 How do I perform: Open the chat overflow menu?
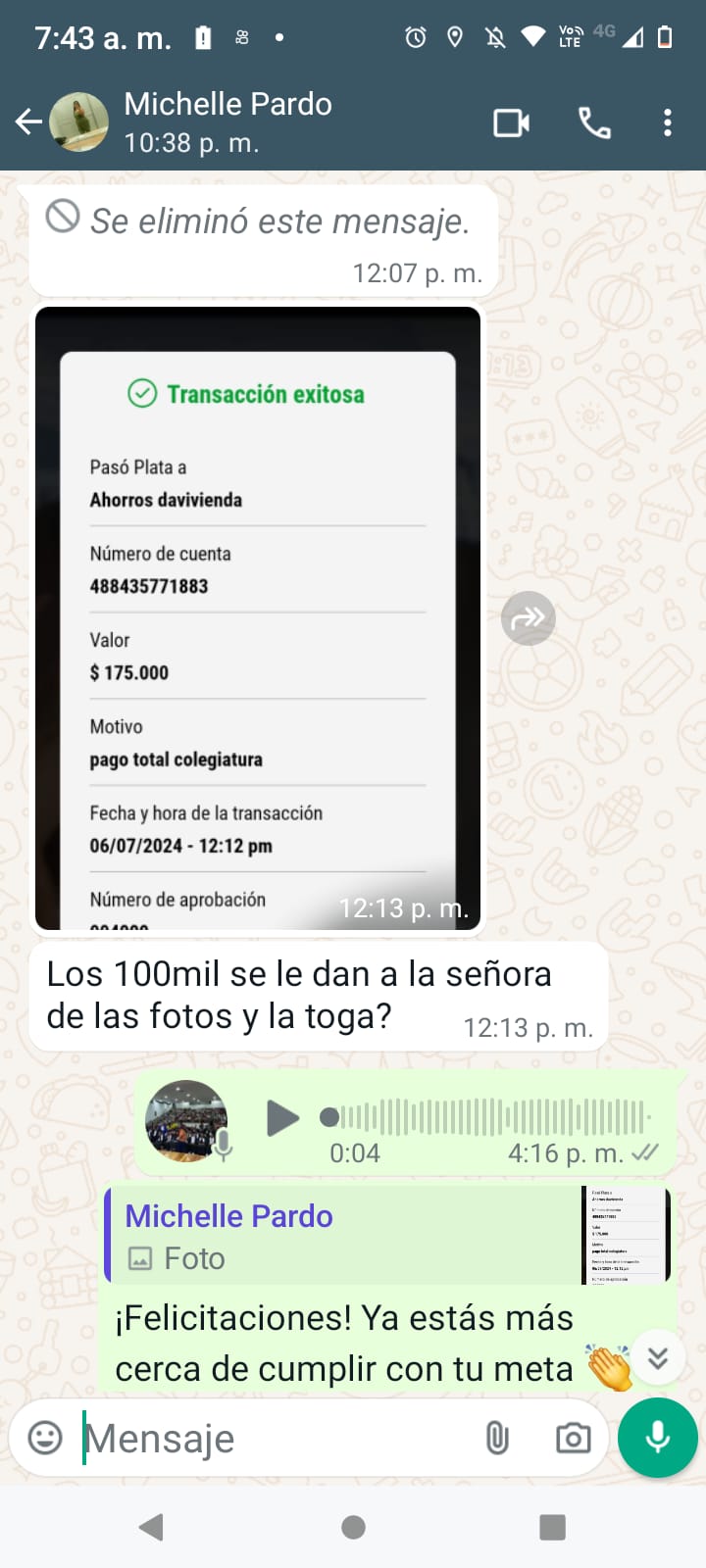click(x=668, y=122)
